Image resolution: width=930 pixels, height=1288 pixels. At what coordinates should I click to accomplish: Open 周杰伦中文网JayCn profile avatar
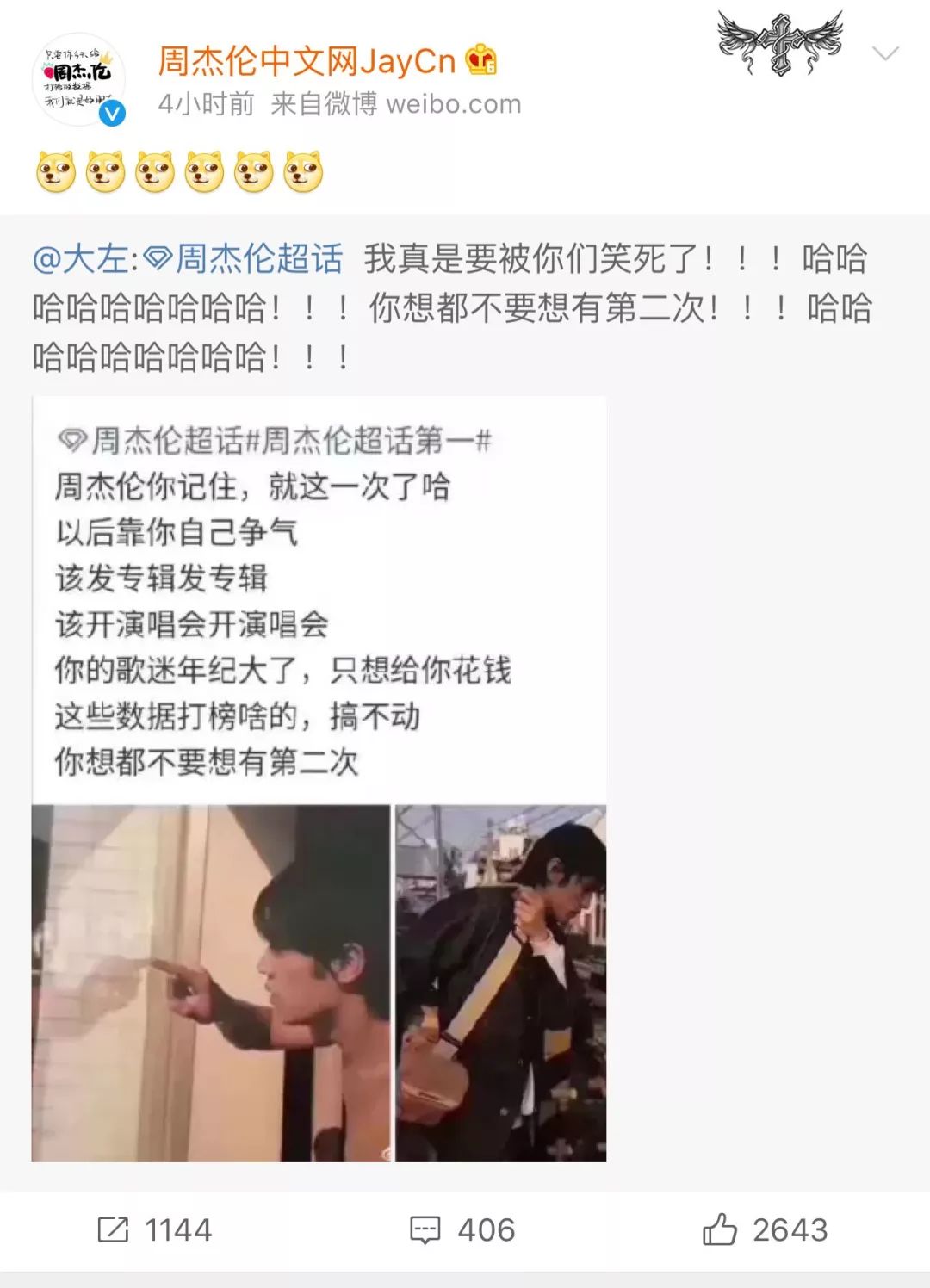tap(78, 80)
